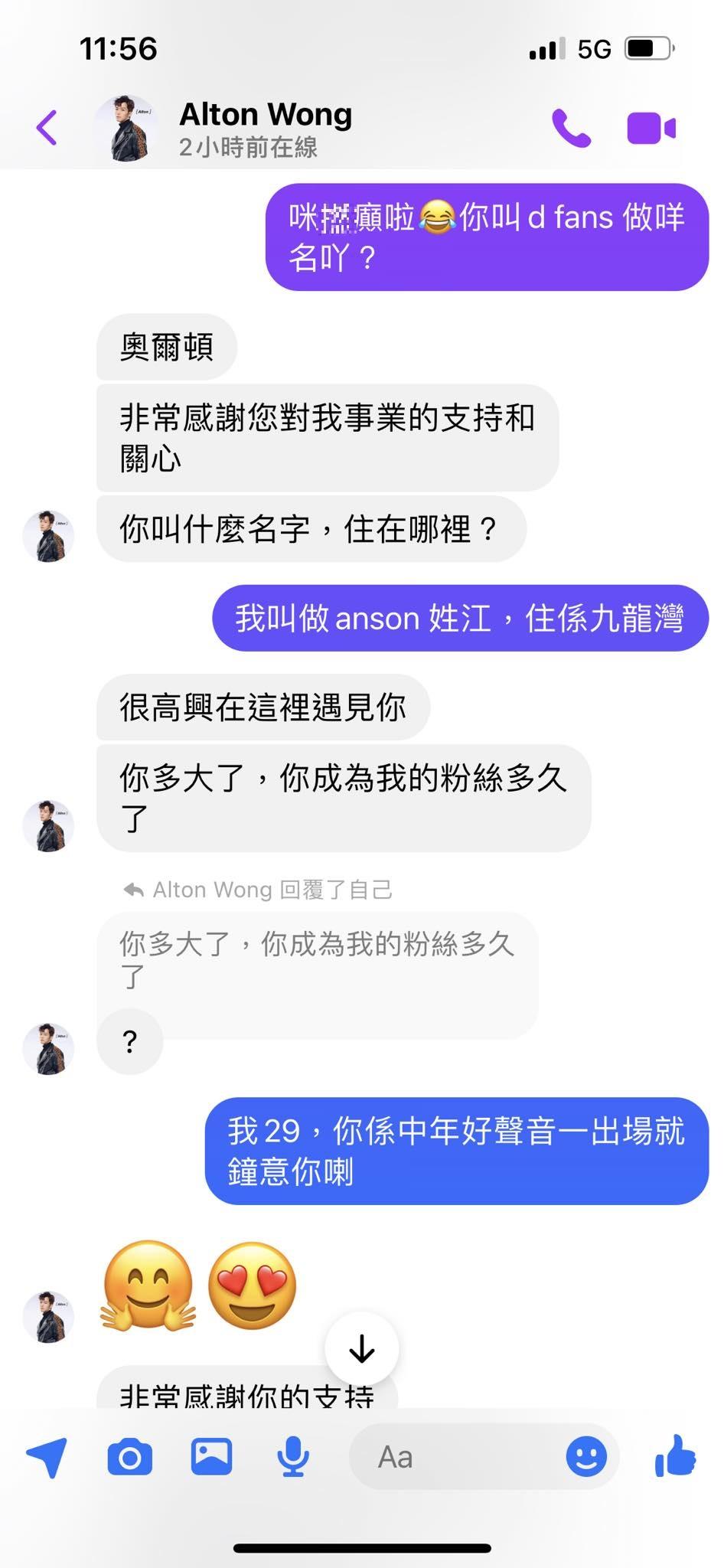Viewport: 724px width, 1568px height.
Task: Go back to the chat list
Action: click(47, 127)
